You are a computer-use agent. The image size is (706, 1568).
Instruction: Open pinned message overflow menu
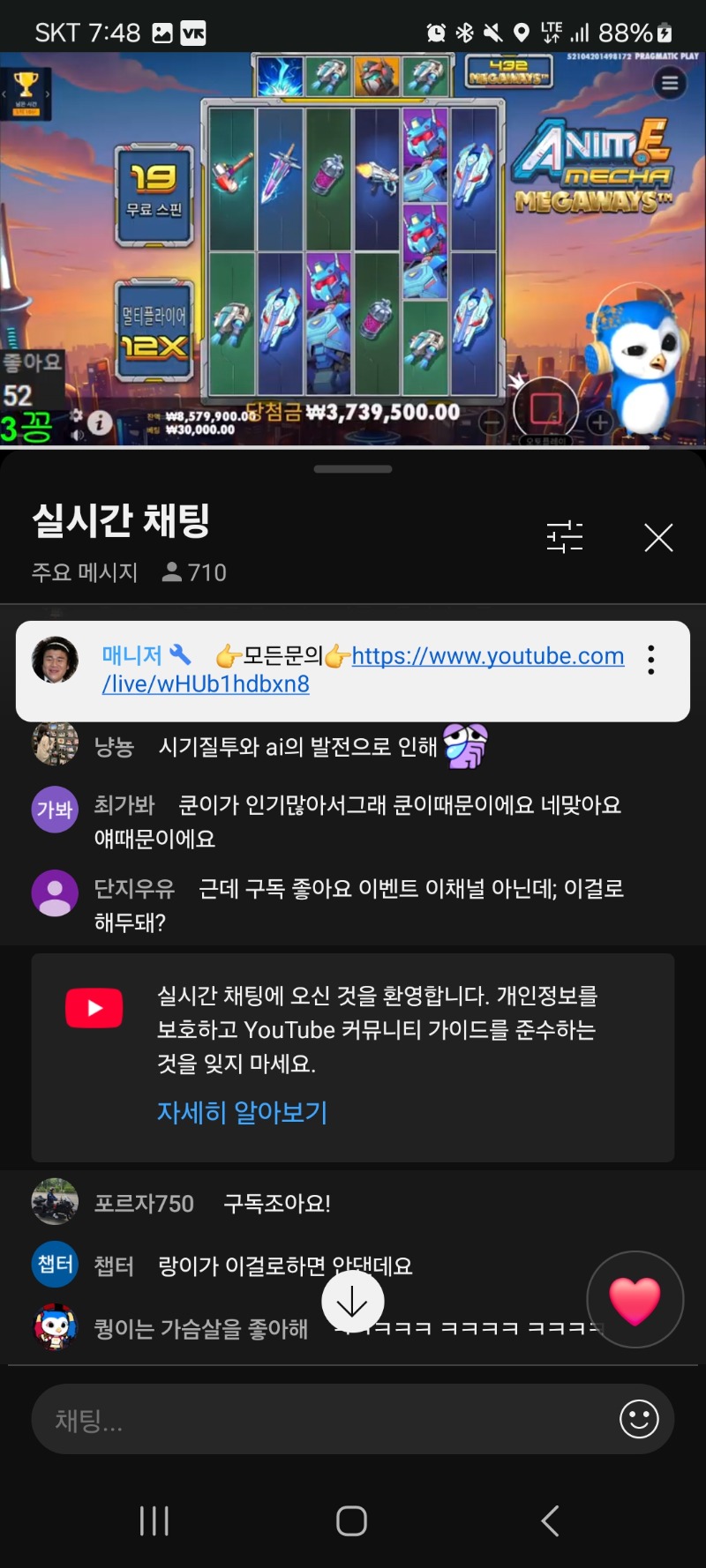pyautogui.click(x=651, y=660)
